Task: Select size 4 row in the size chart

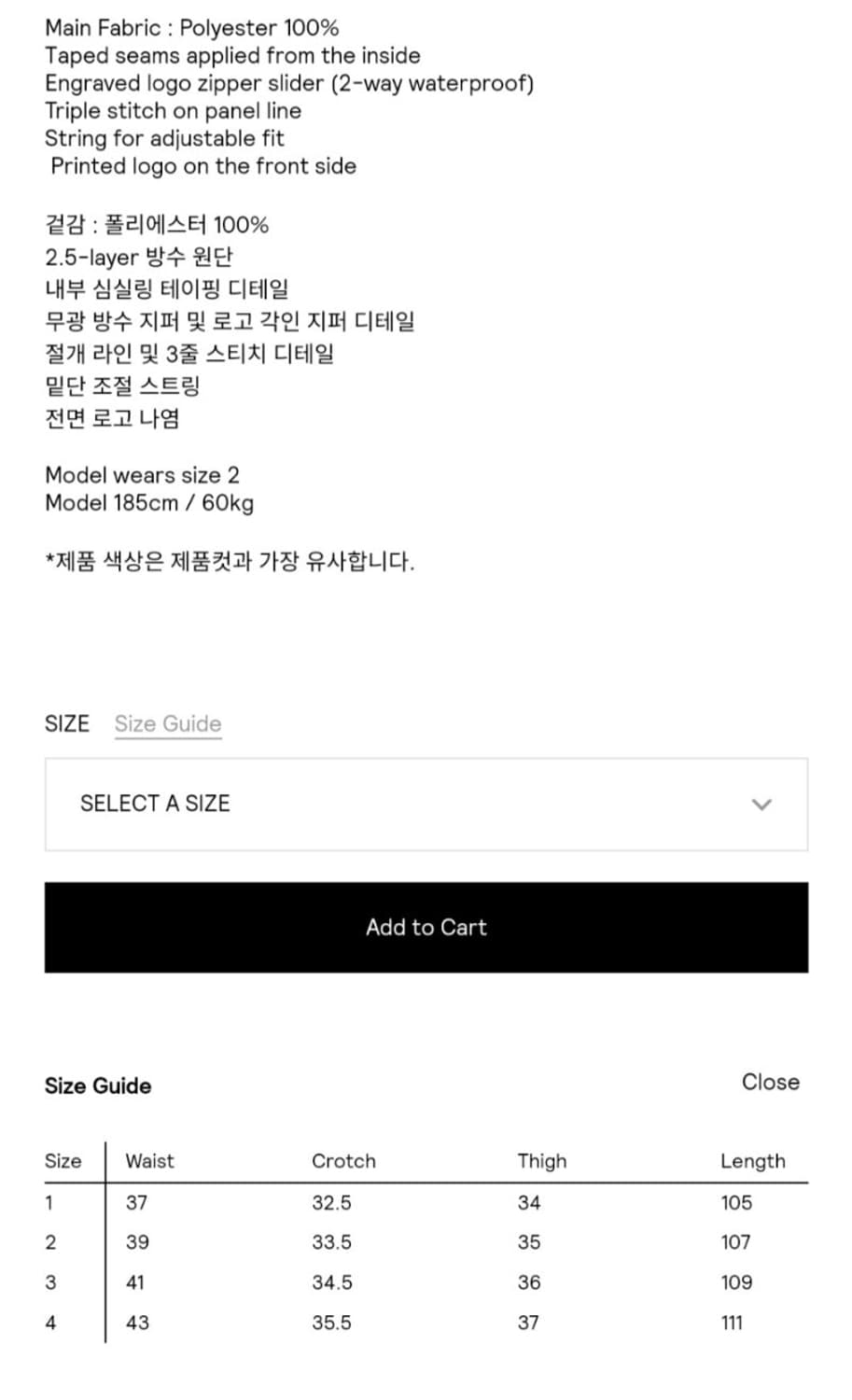Action: coord(50,1322)
